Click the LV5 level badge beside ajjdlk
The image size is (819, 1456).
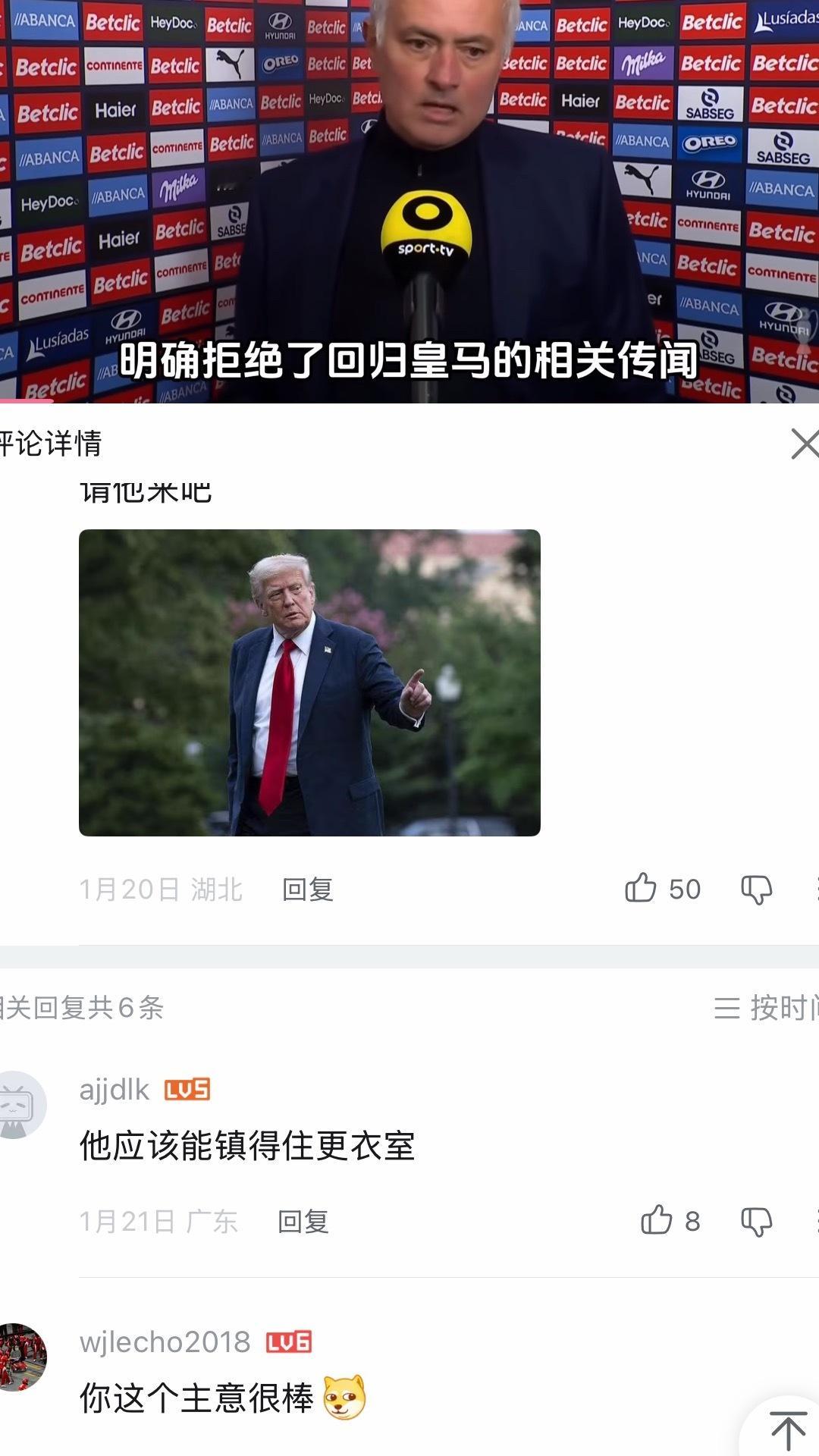[x=188, y=1090]
